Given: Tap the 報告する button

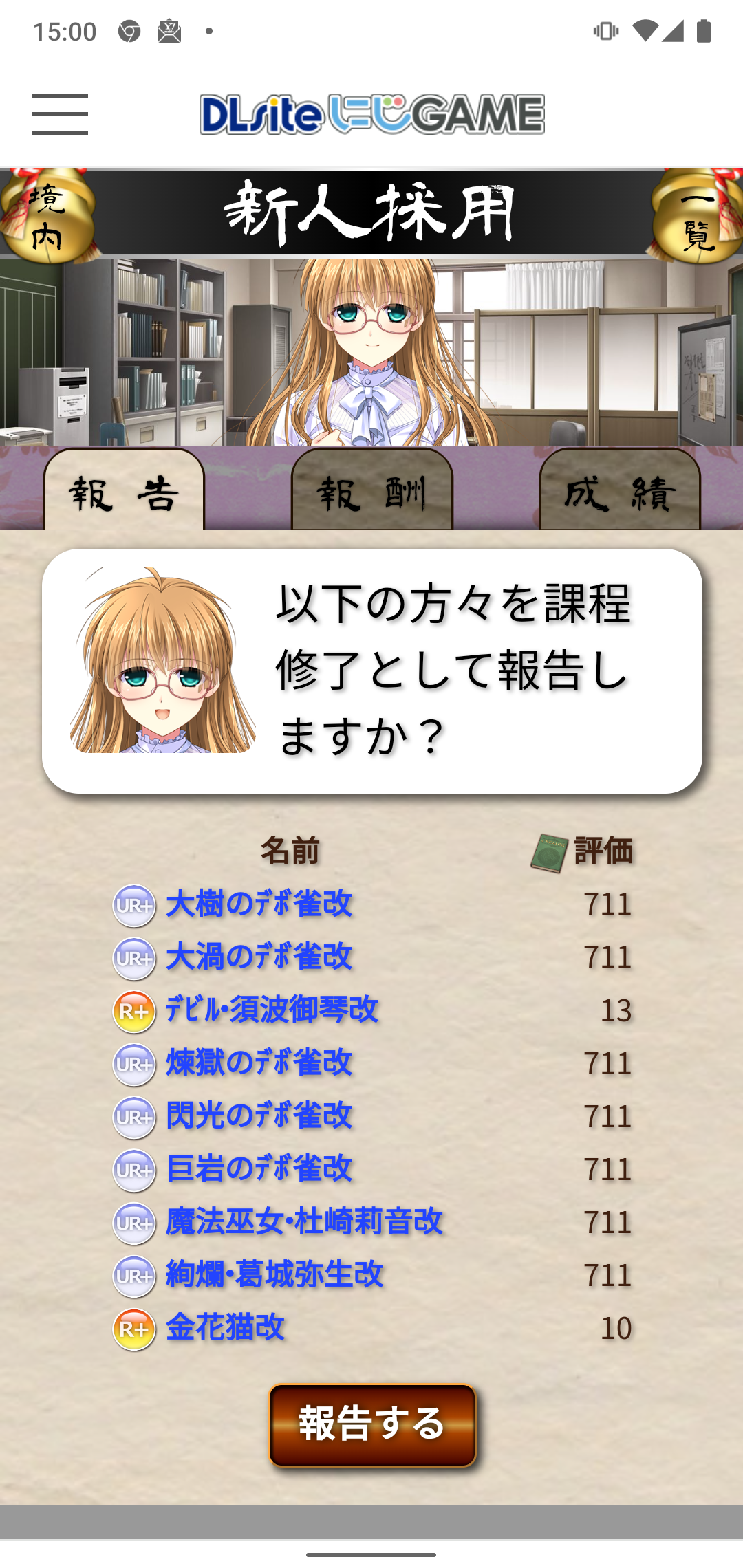Looking at the screenshot, I should click(x=372, y=1424).
